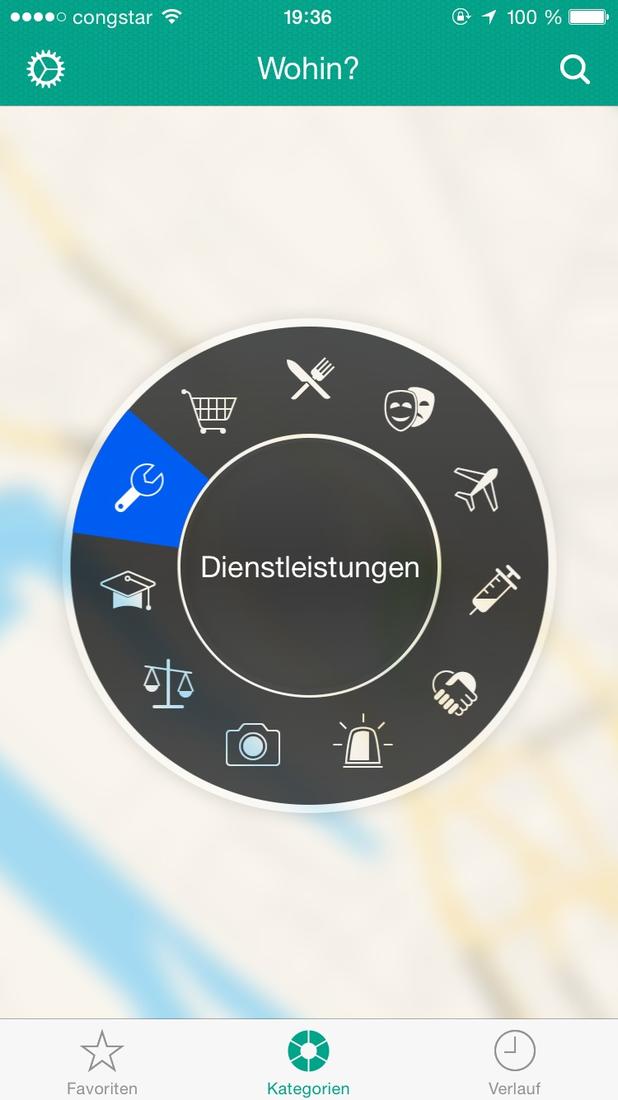Select the airplane travel category

[x=477, y=489]
